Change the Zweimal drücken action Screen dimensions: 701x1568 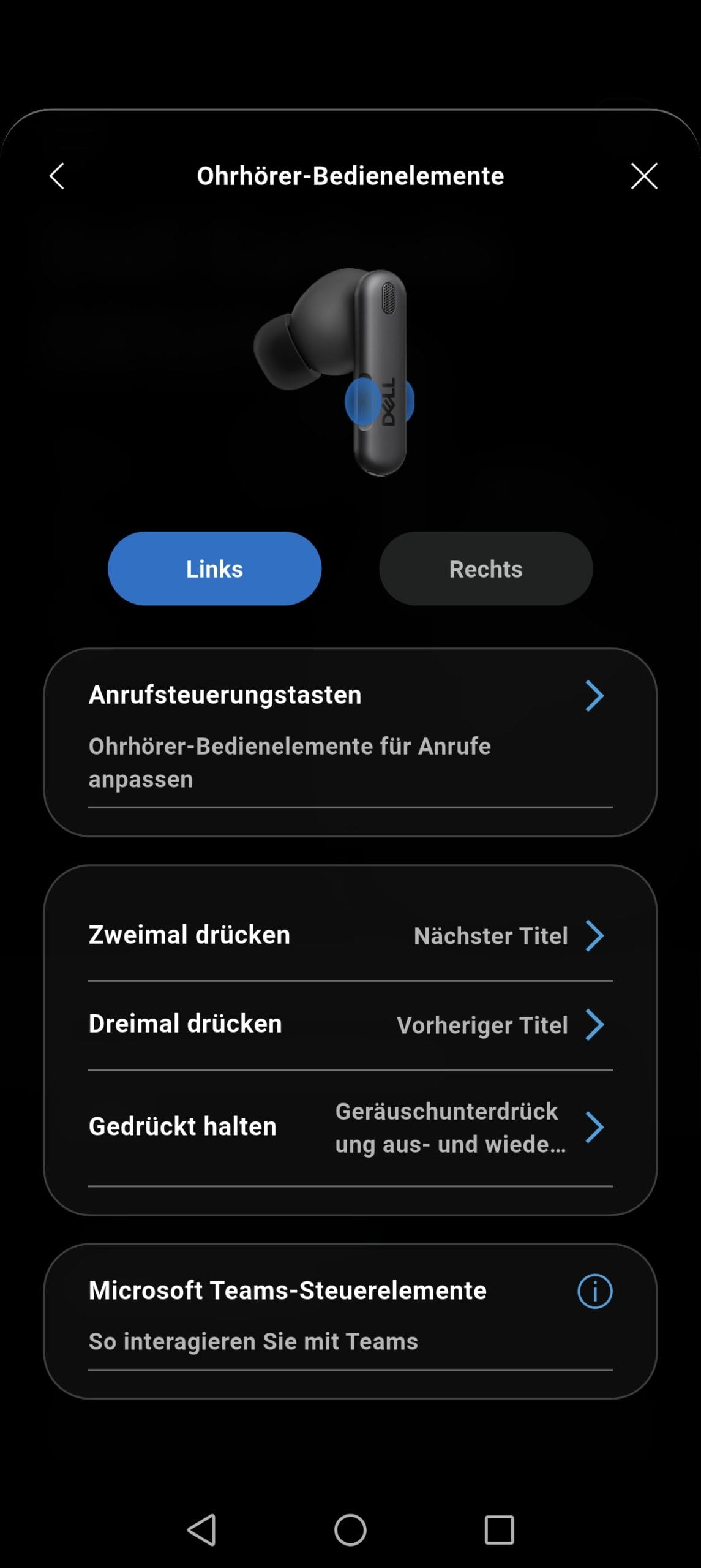(x=350, y=935)
